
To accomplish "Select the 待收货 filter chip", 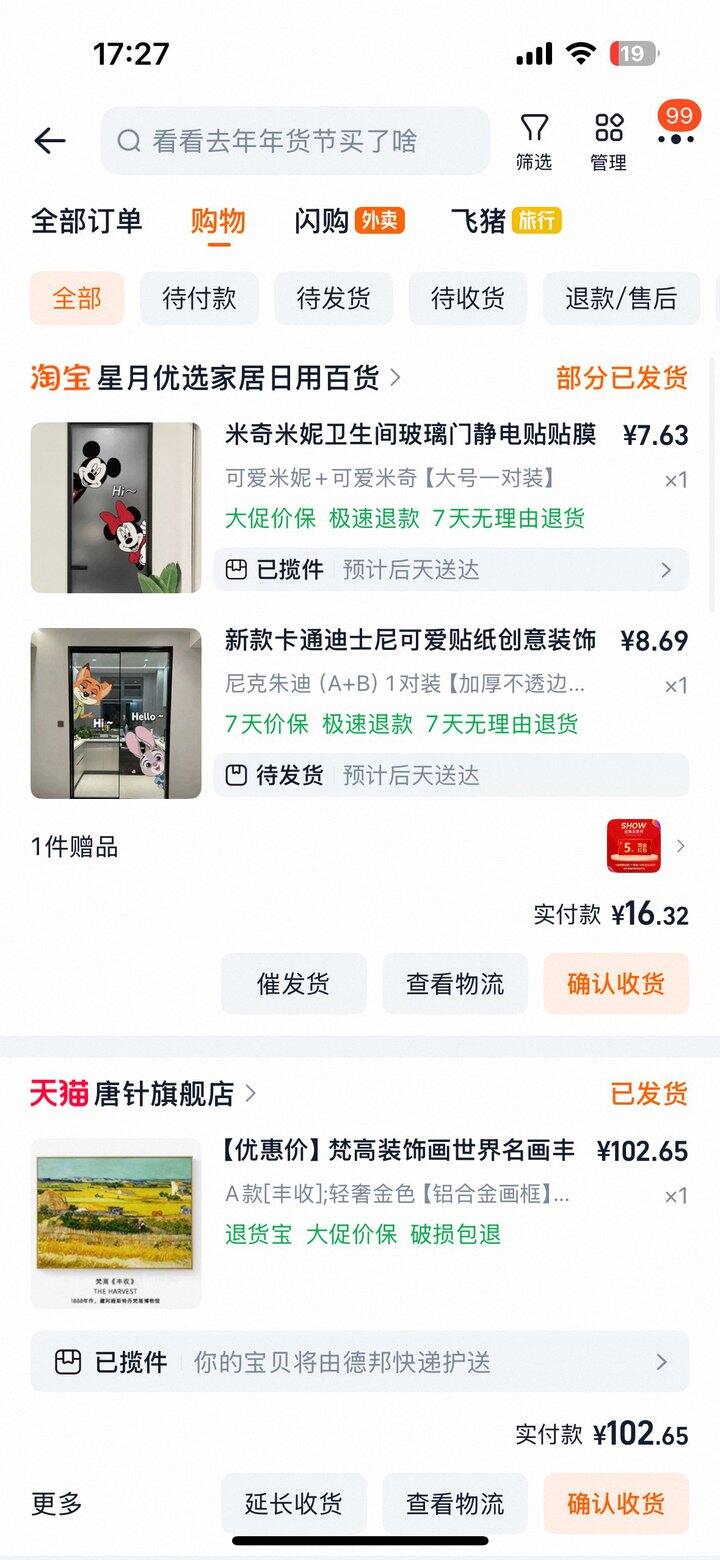I will point(467,298).
